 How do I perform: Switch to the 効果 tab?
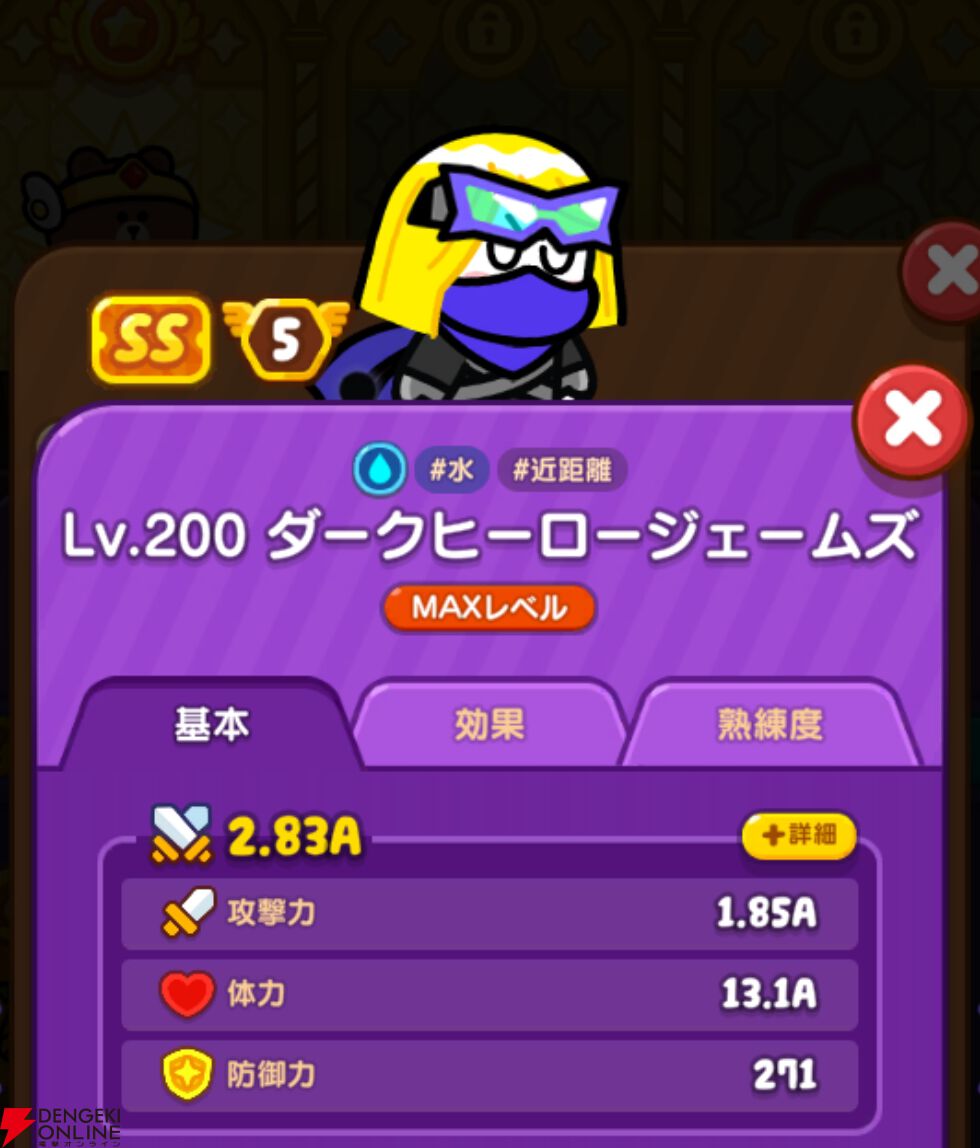490,723
